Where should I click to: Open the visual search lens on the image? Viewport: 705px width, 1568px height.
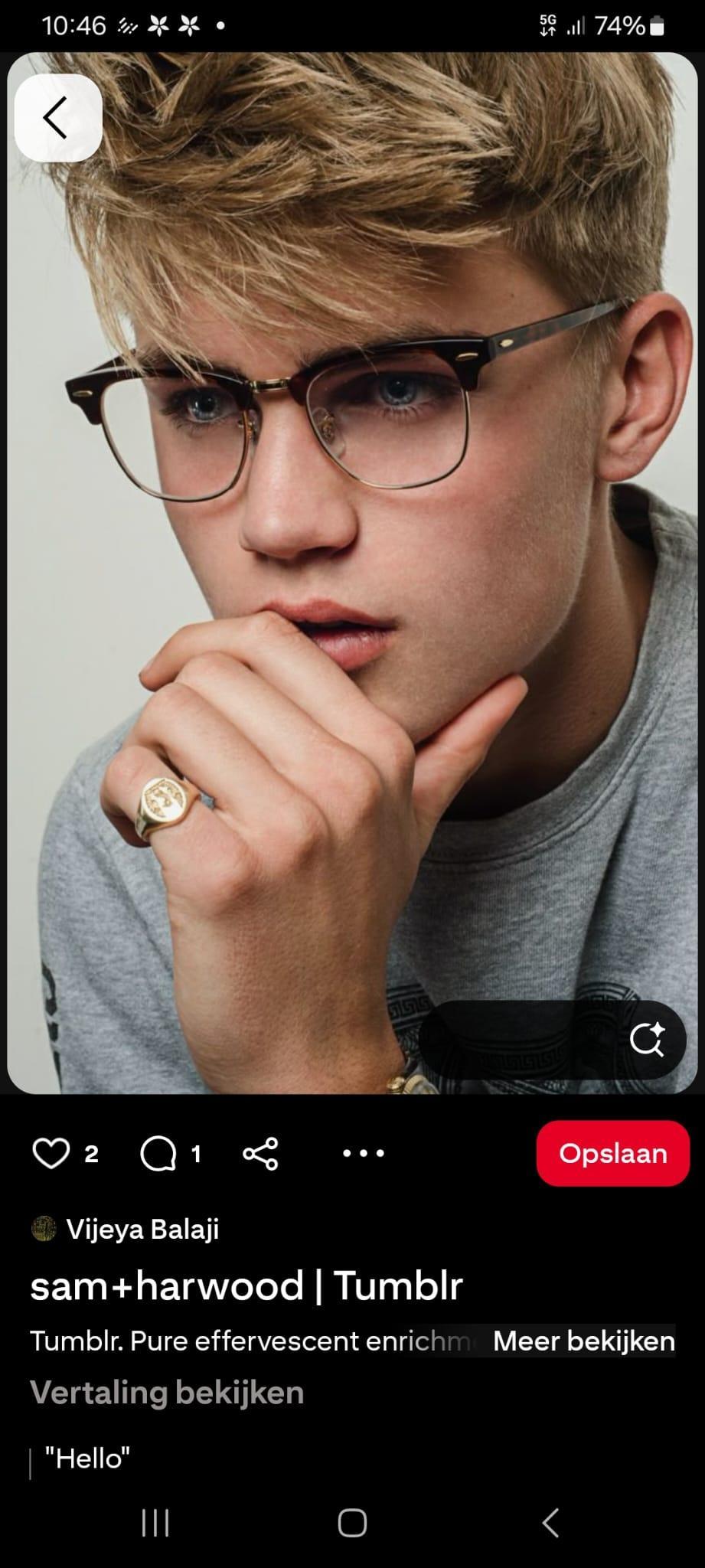tap(647, 1040)
